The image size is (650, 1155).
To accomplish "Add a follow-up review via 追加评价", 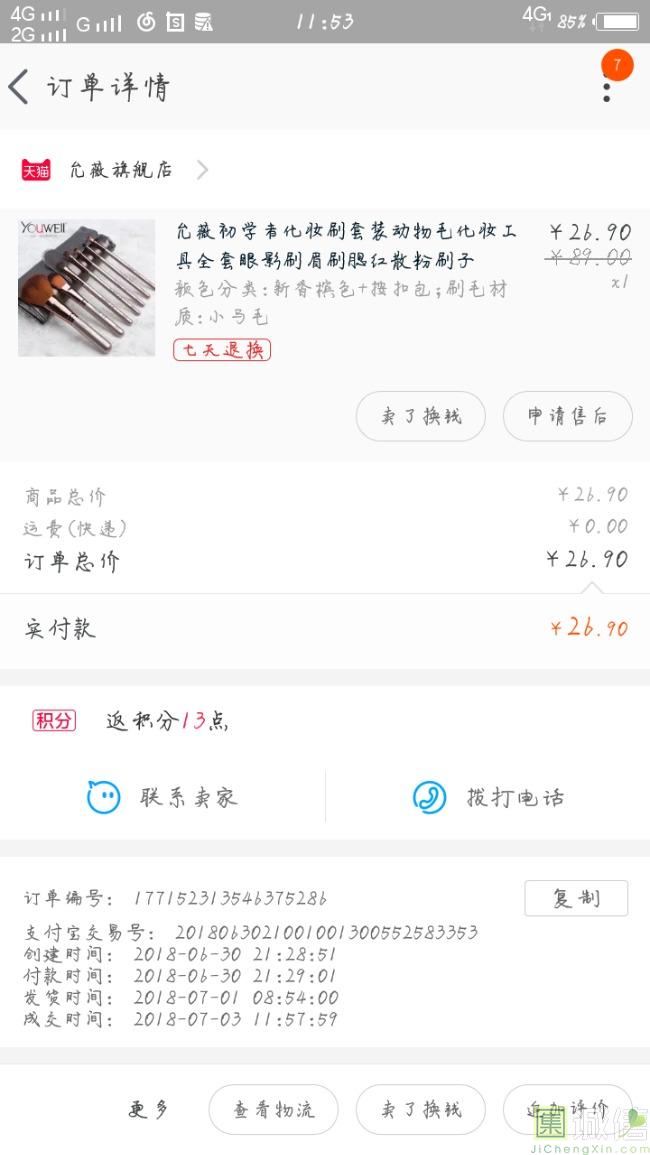I will 567,1109.
